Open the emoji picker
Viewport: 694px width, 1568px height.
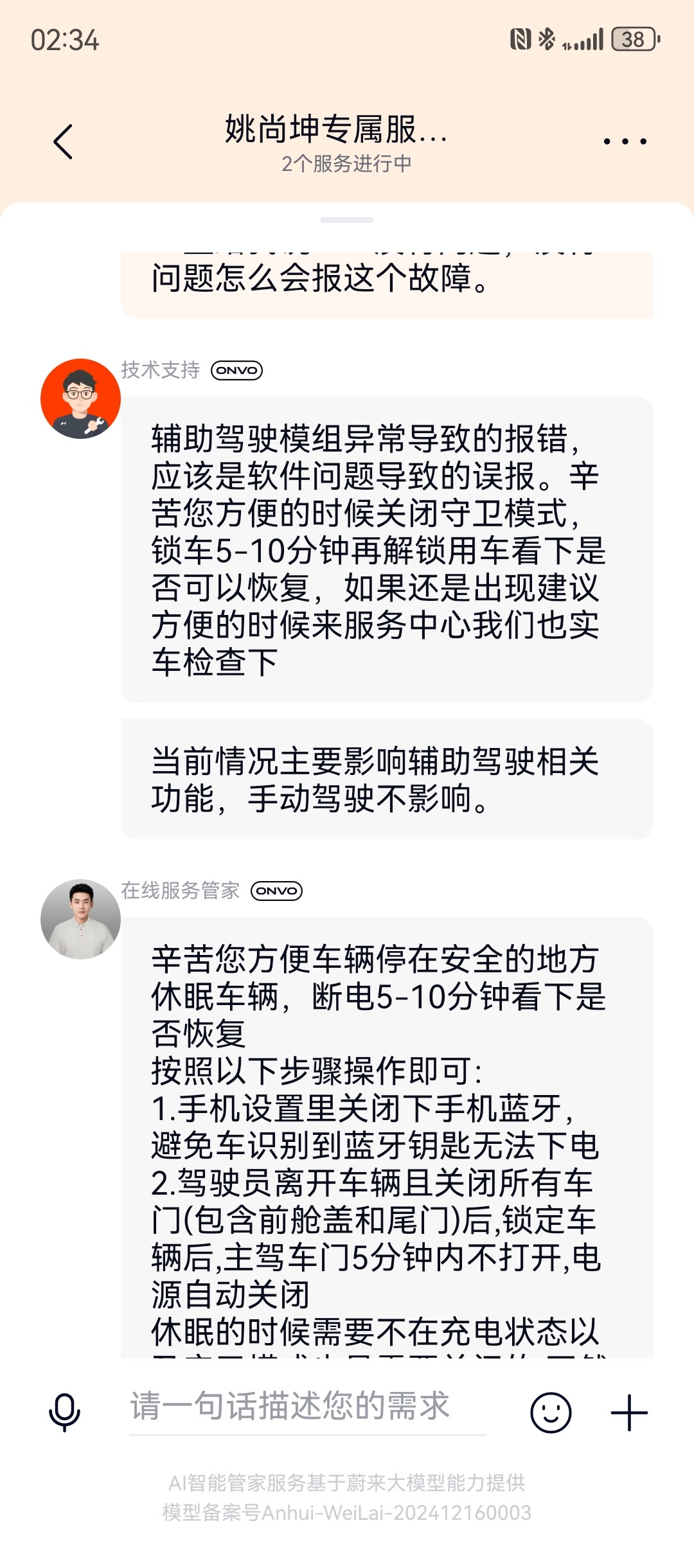[x=551, y=1412]
